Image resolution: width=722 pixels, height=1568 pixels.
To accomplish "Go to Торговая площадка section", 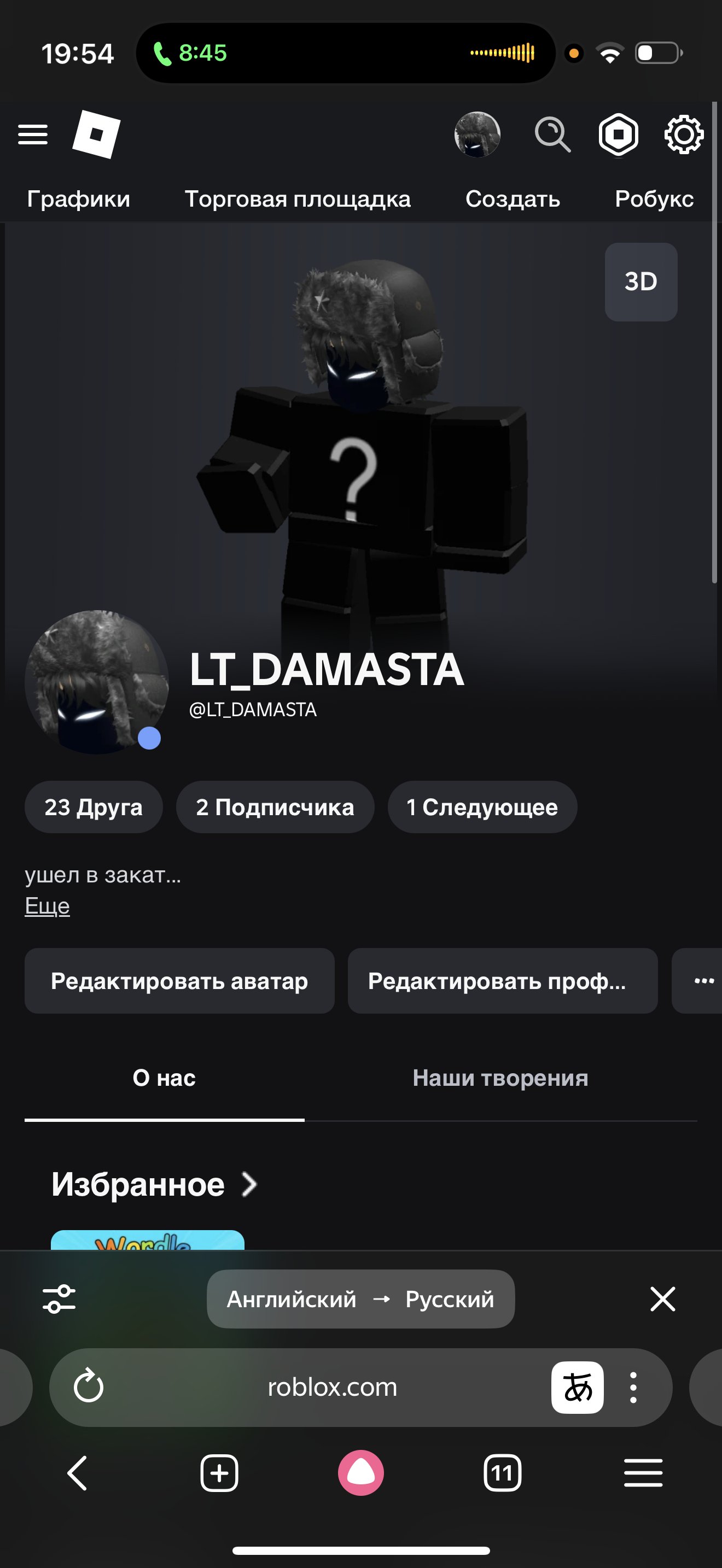I will (298, 199).
